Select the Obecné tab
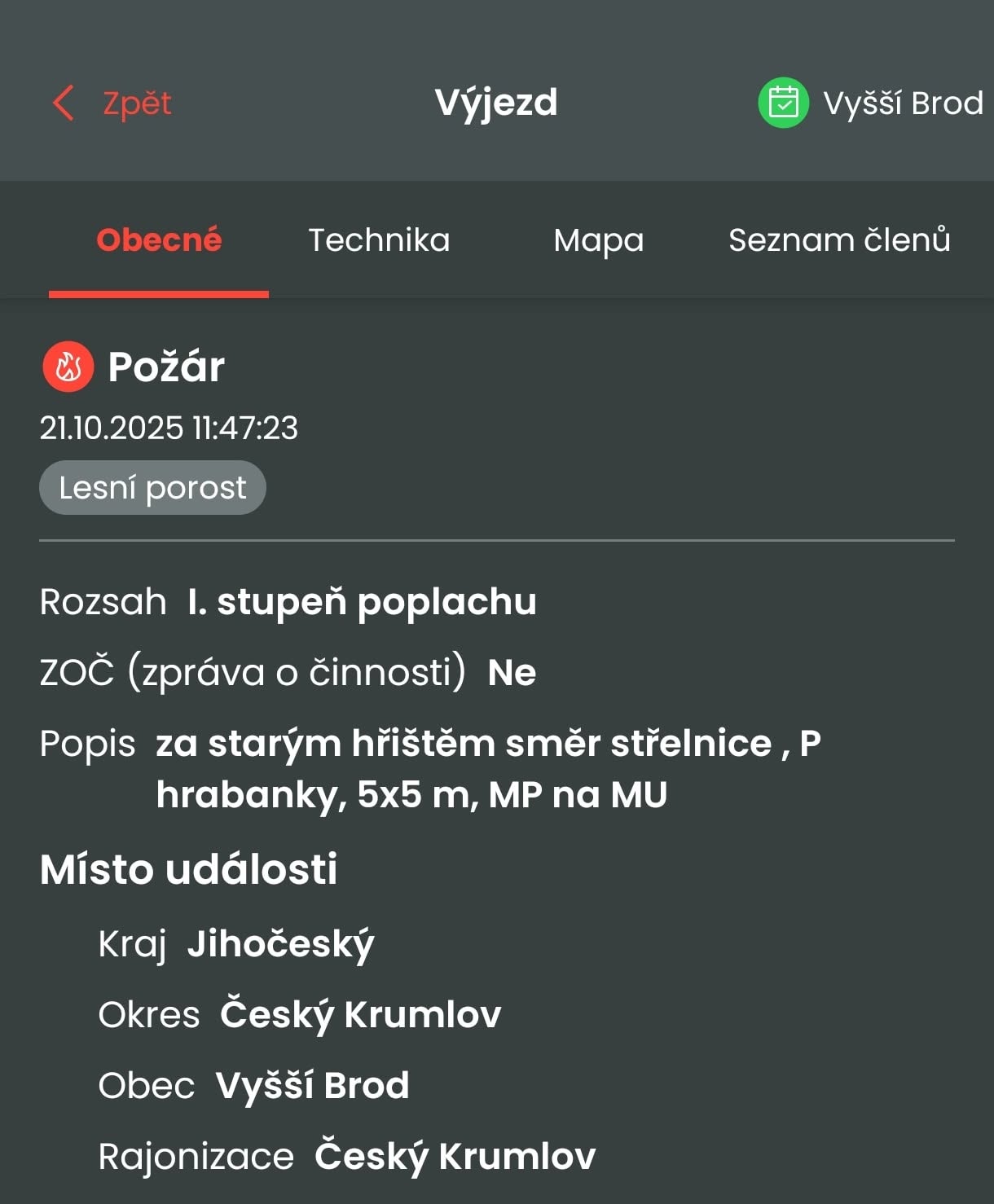The width and height of the screenshot is (994, 1204). pos(159,240)
